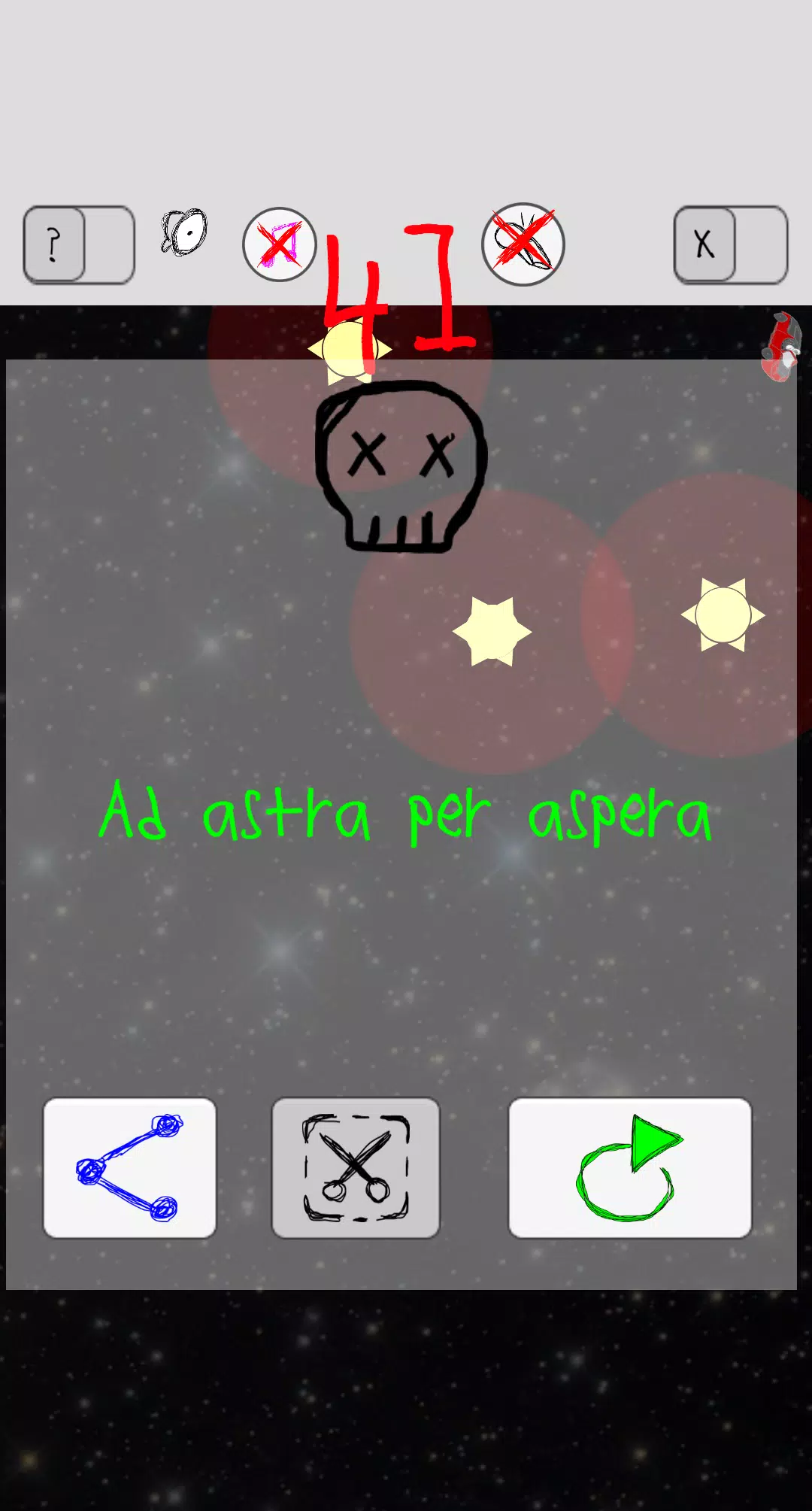Image resolution: width=812 pixels, height=1511 pixels.
Task: Take a screenshot with the scissors button
Action: point(356,1167)
